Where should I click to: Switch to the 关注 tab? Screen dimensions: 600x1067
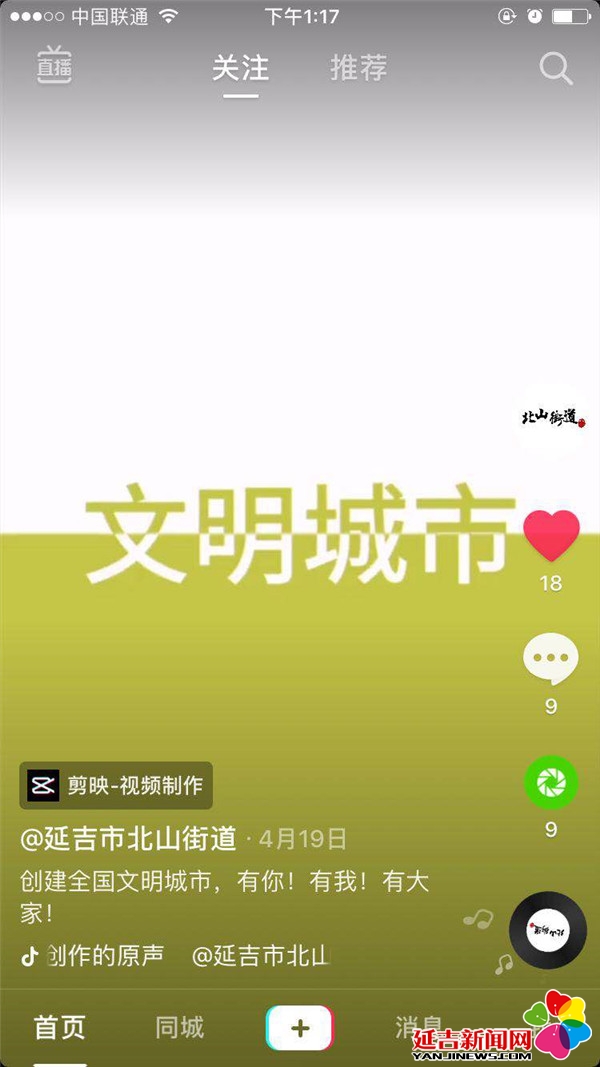click(241, 68)
